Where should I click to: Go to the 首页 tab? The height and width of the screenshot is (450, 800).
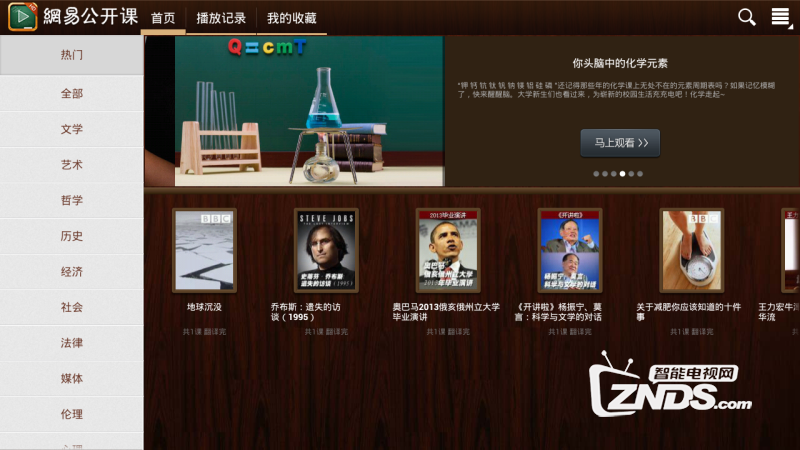tap(163, 18)
